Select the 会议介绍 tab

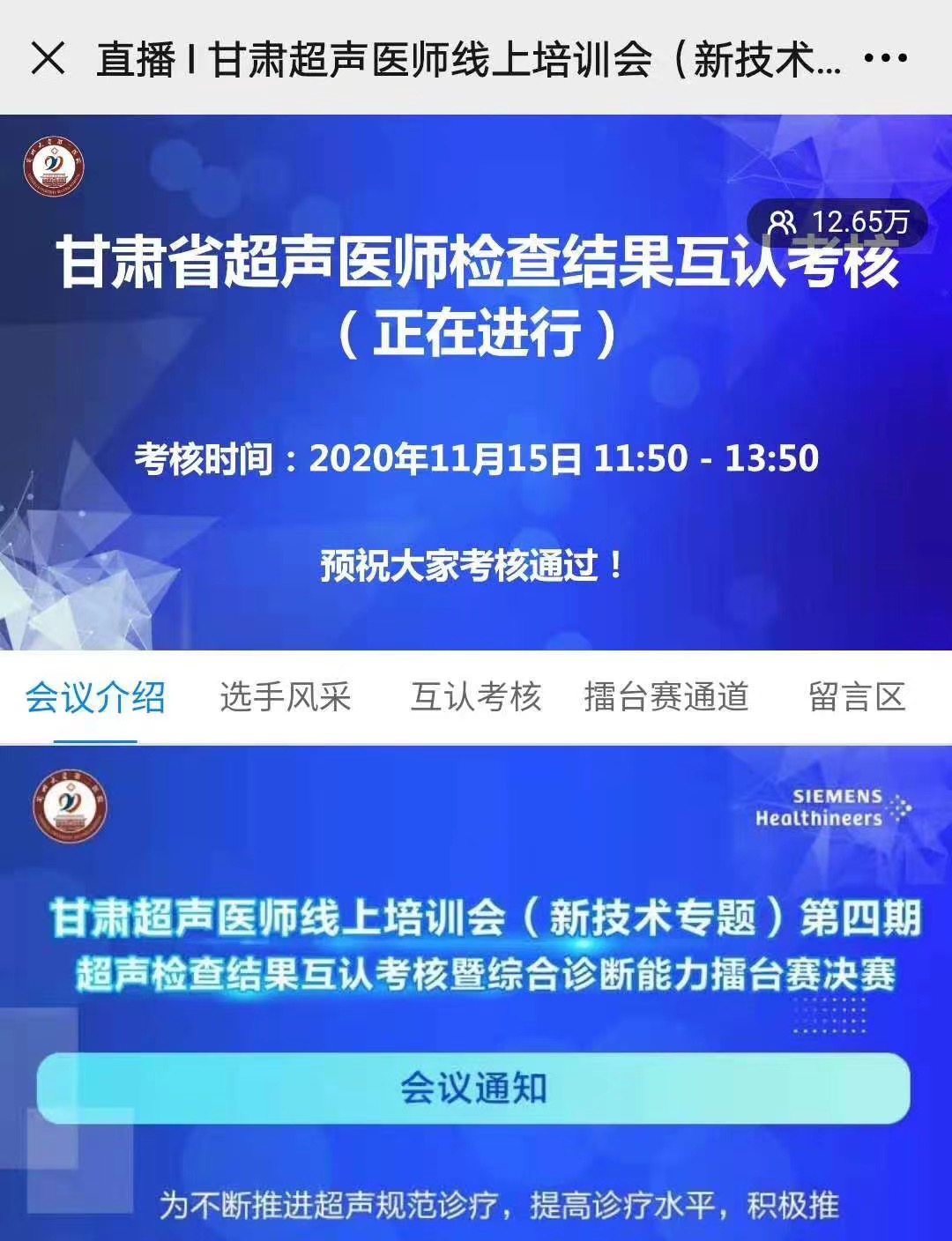(x=95, y=697)
